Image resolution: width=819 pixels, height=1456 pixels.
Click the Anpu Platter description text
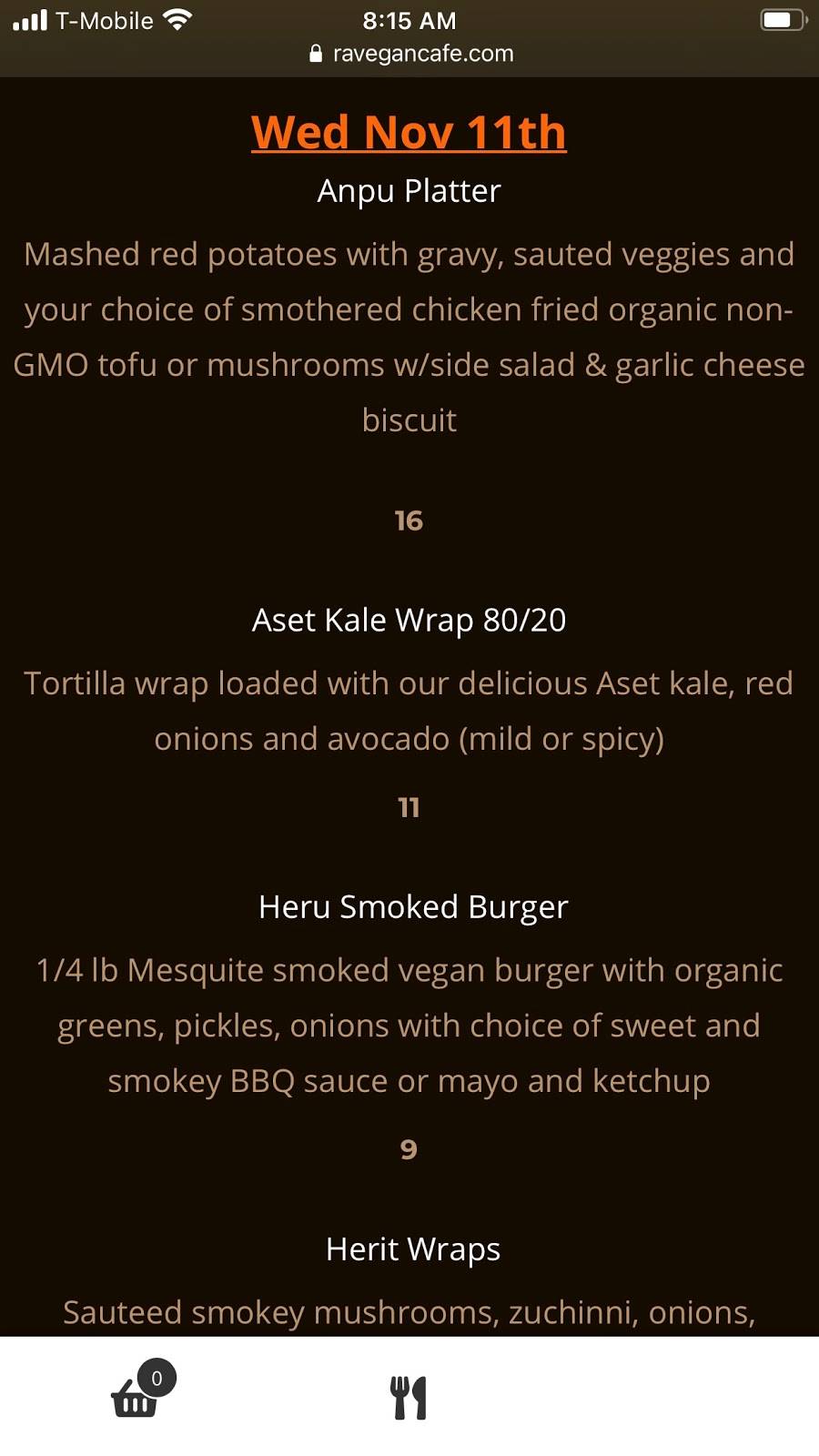click(409, 337)
